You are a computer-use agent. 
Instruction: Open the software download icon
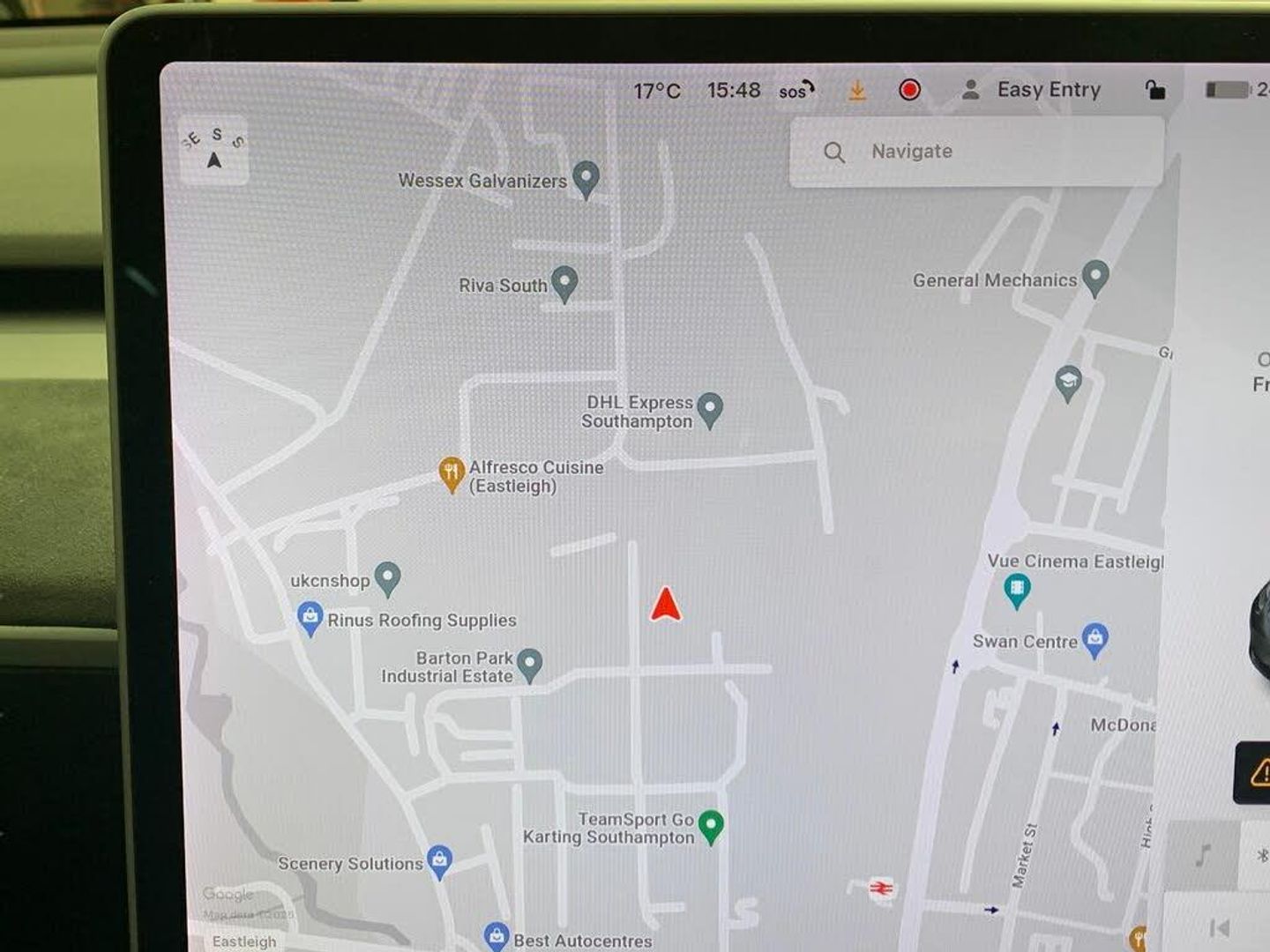click(x=856, y=91)
